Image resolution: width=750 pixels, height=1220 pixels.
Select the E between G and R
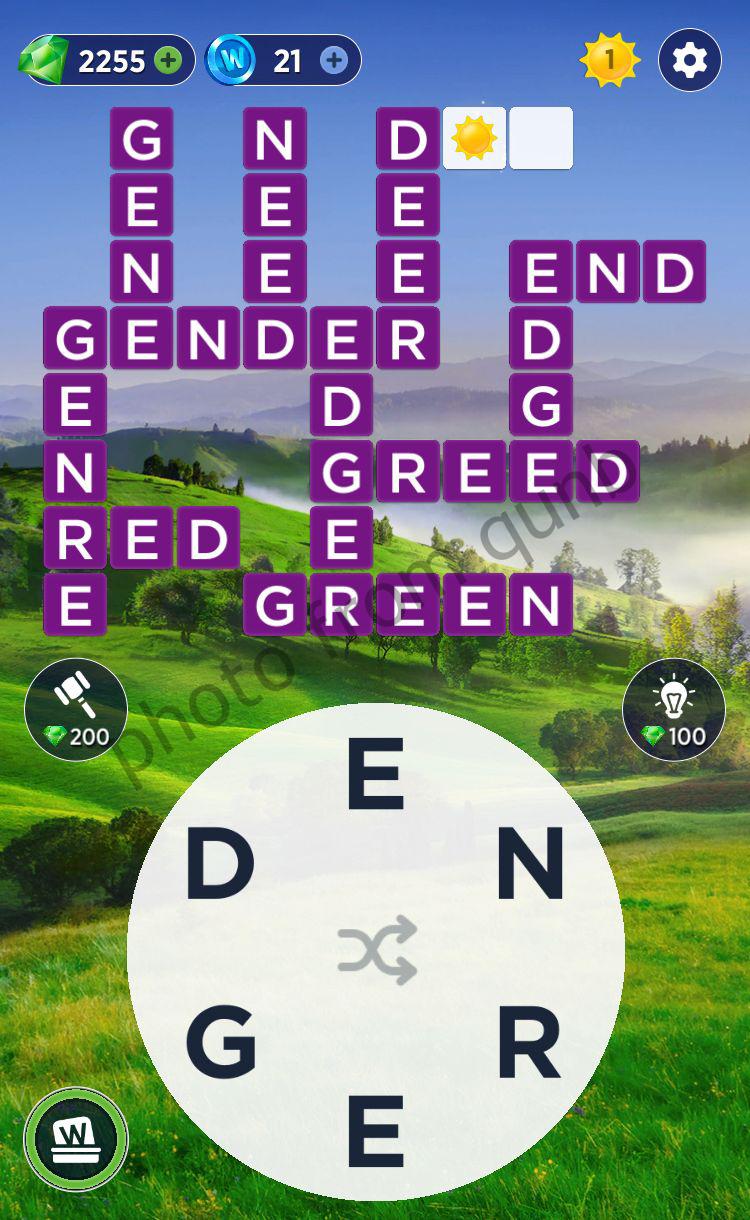point(375,1131)
